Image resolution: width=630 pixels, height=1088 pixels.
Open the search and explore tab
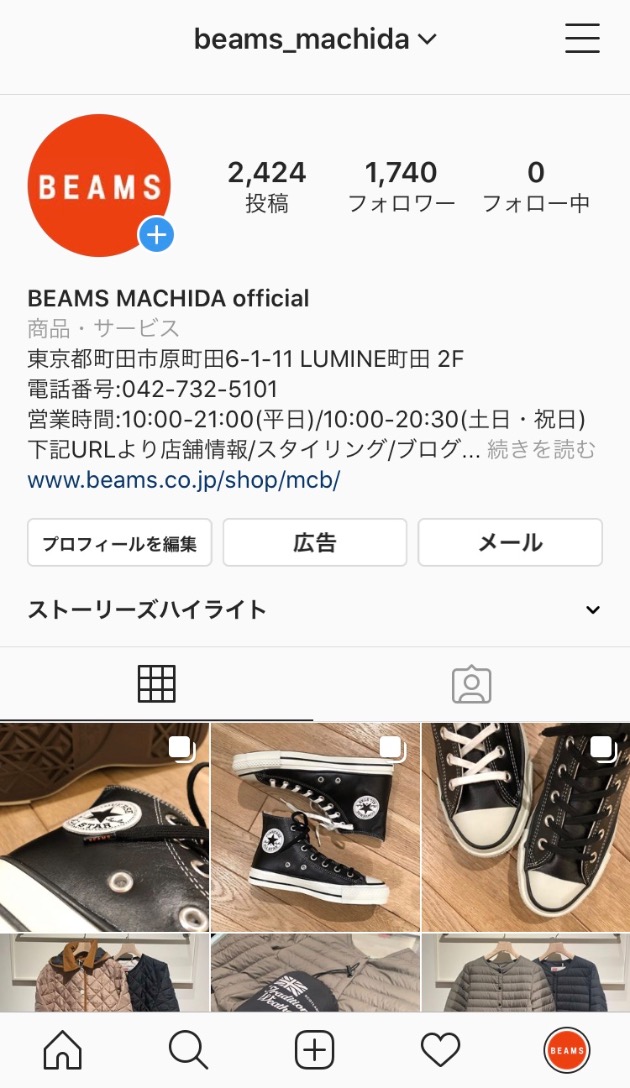coord(188,1050)
